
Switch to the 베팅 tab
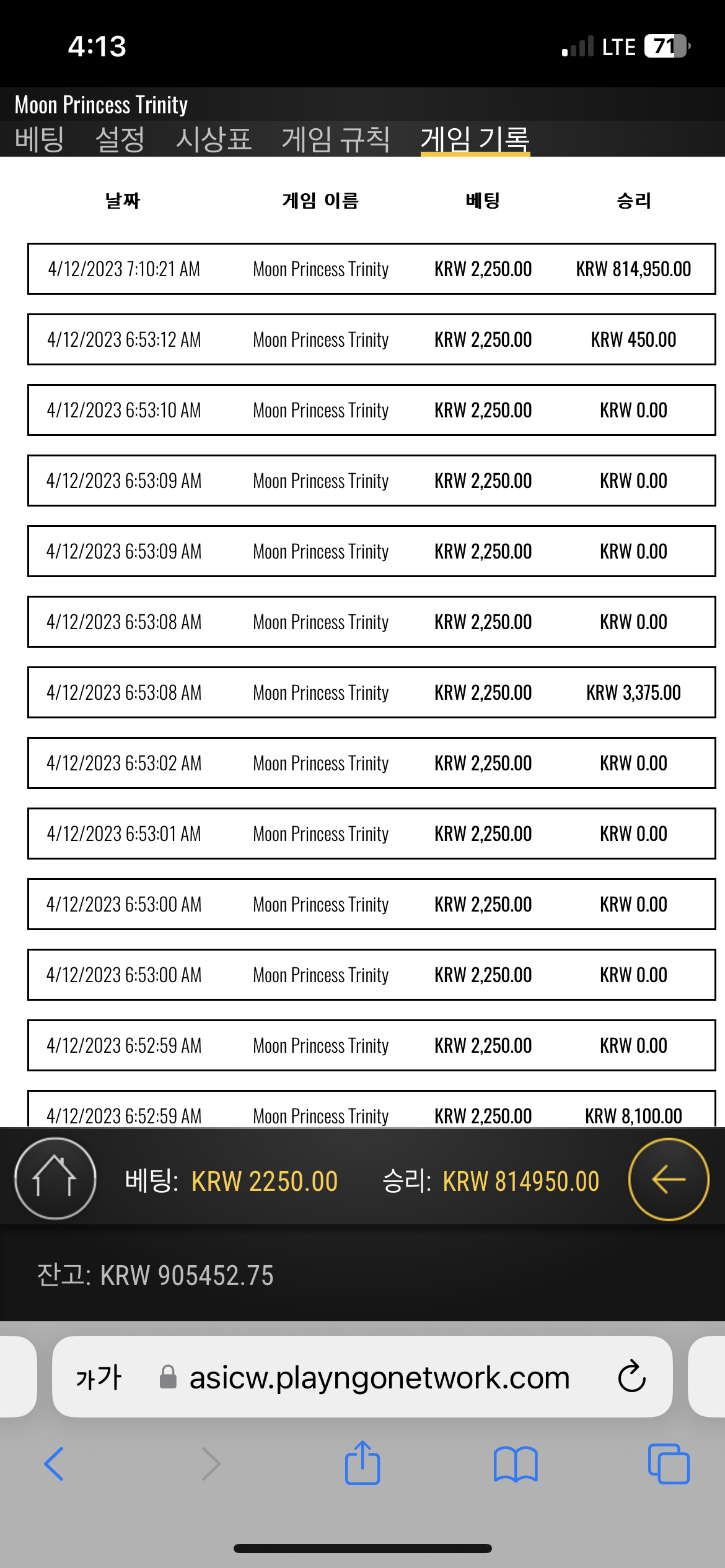click(x=40, y=139)
